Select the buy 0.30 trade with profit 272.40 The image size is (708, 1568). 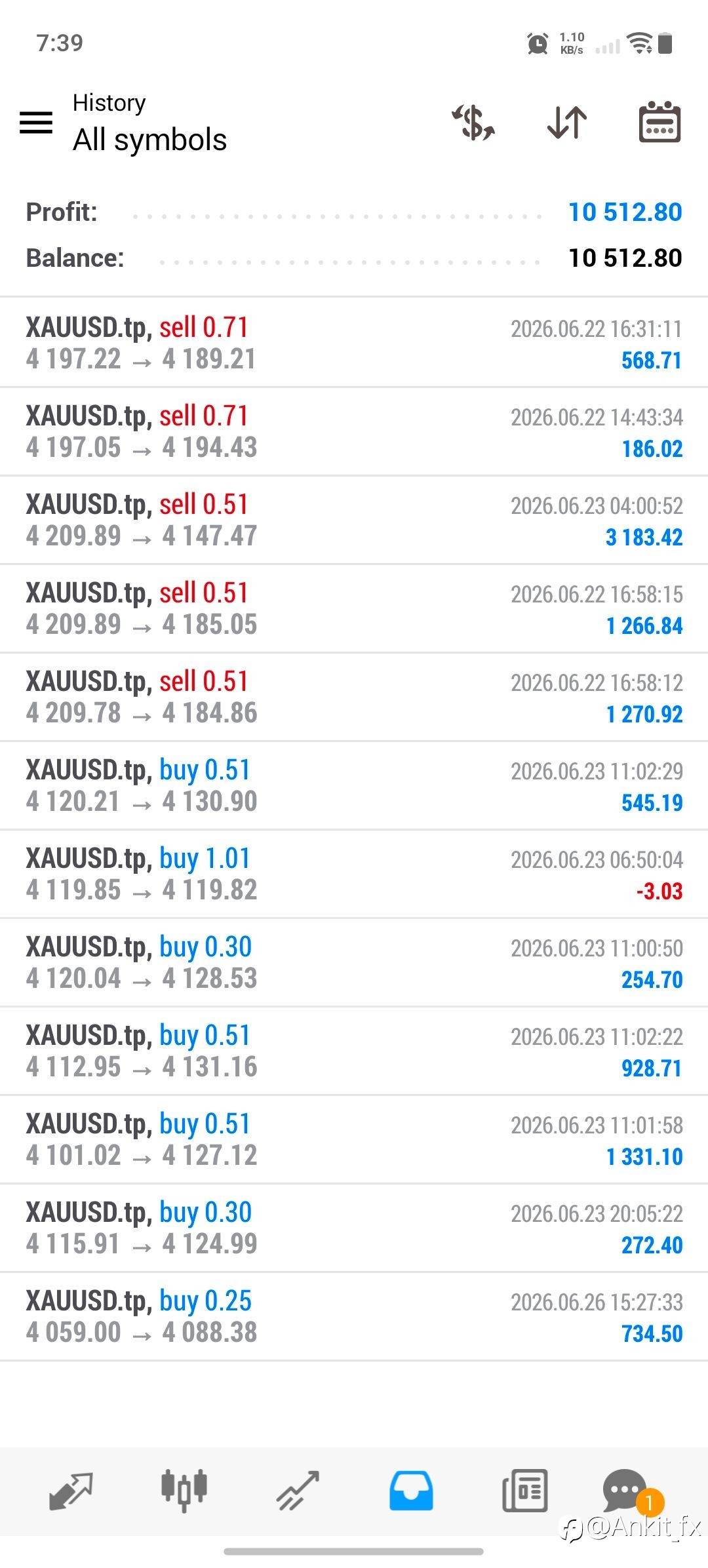pos(354,1228)
